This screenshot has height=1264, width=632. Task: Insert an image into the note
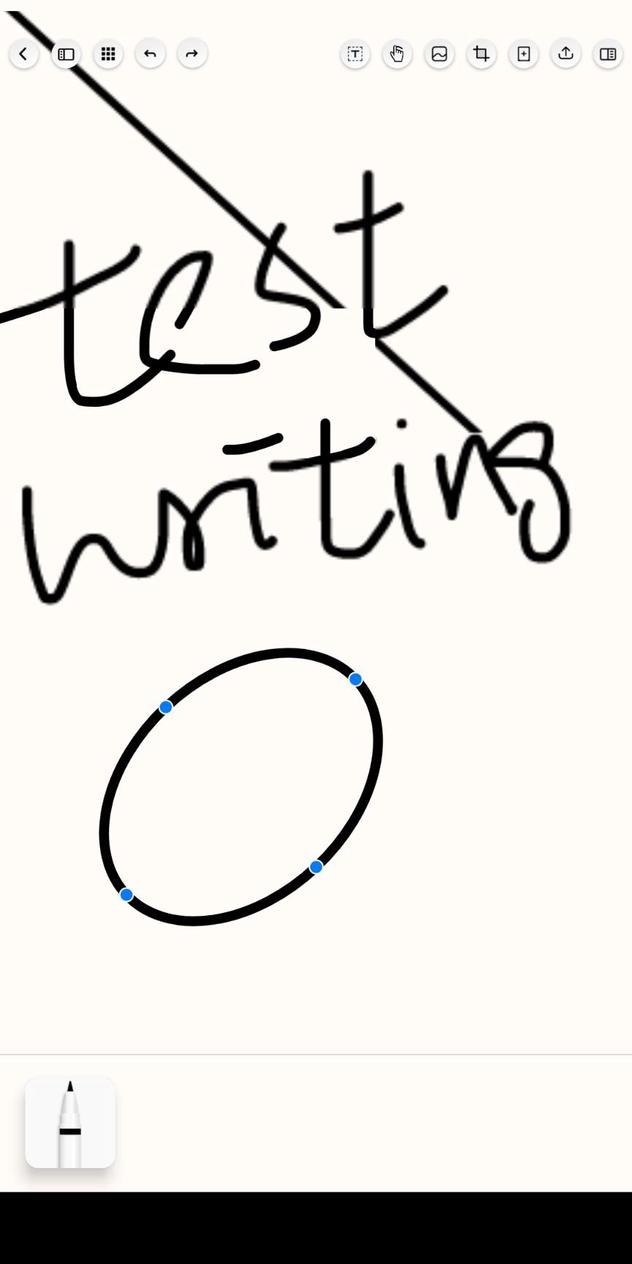click(x=439, y=54)
